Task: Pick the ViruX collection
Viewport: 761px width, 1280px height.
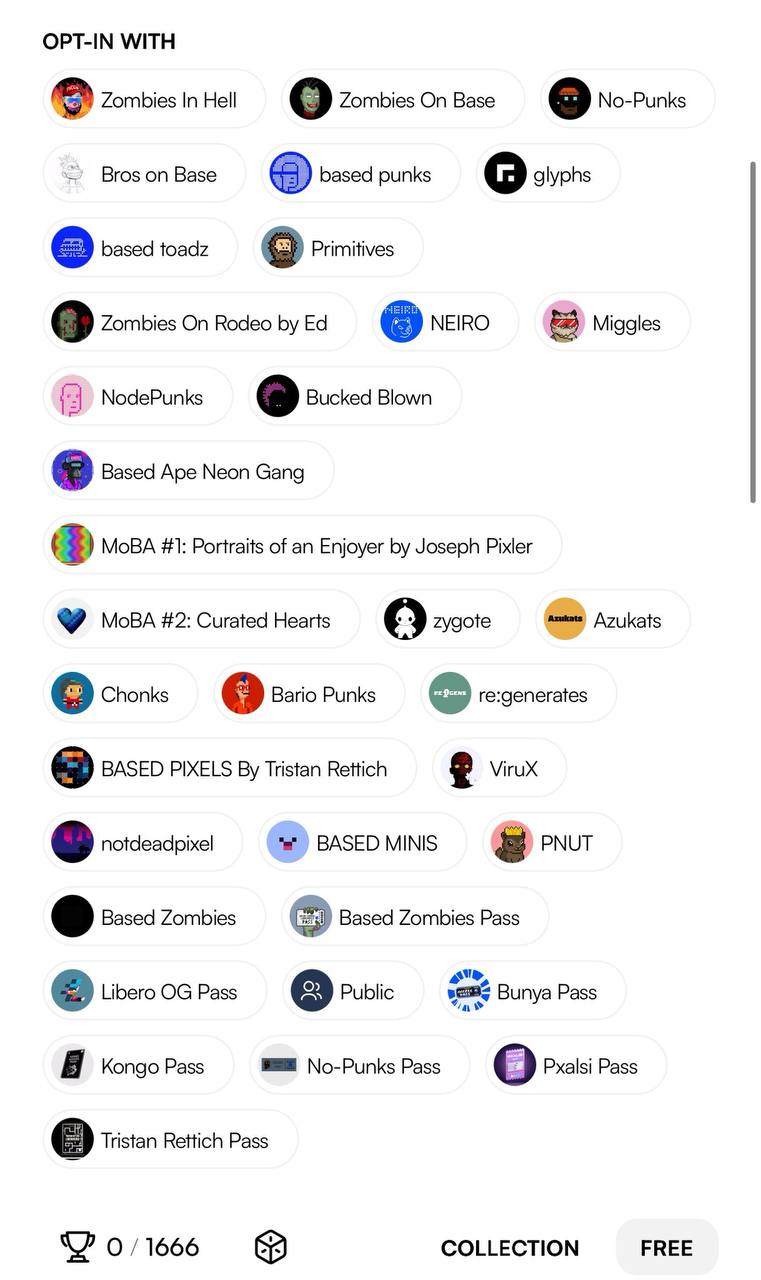Action: point(499,769)
